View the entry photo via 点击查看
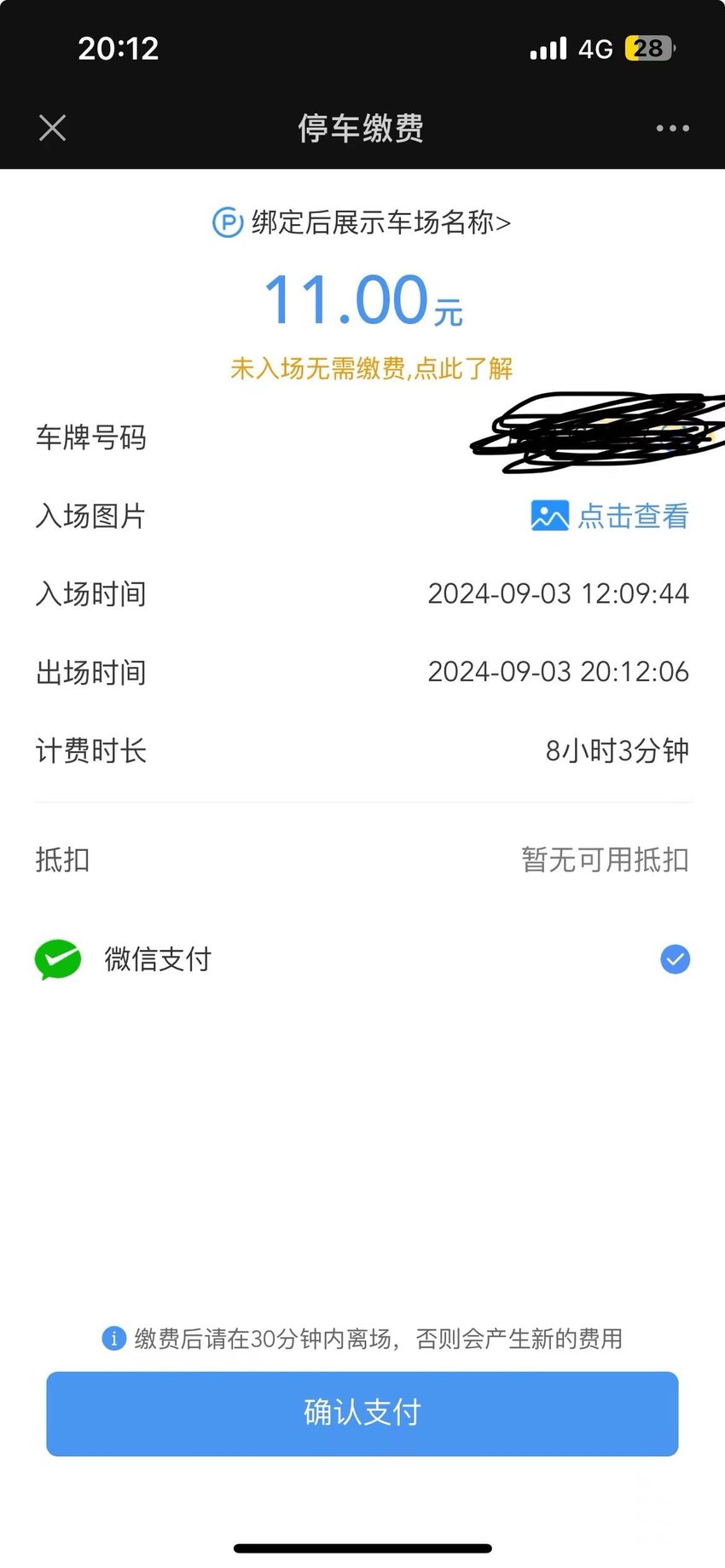This screenshot has height=1568, width=725. pos(610,516)
